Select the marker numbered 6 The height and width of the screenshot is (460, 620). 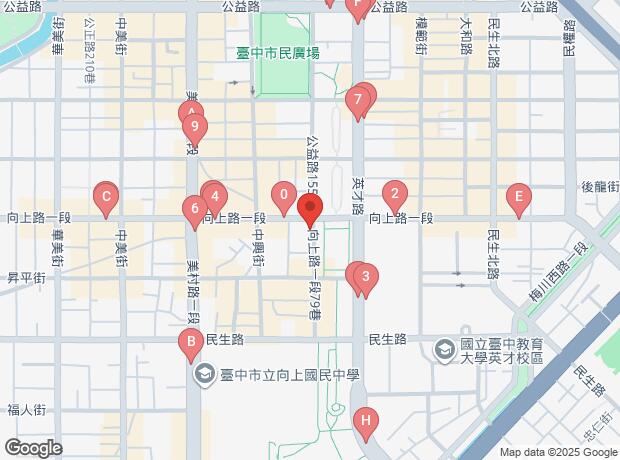click(194, 209)
